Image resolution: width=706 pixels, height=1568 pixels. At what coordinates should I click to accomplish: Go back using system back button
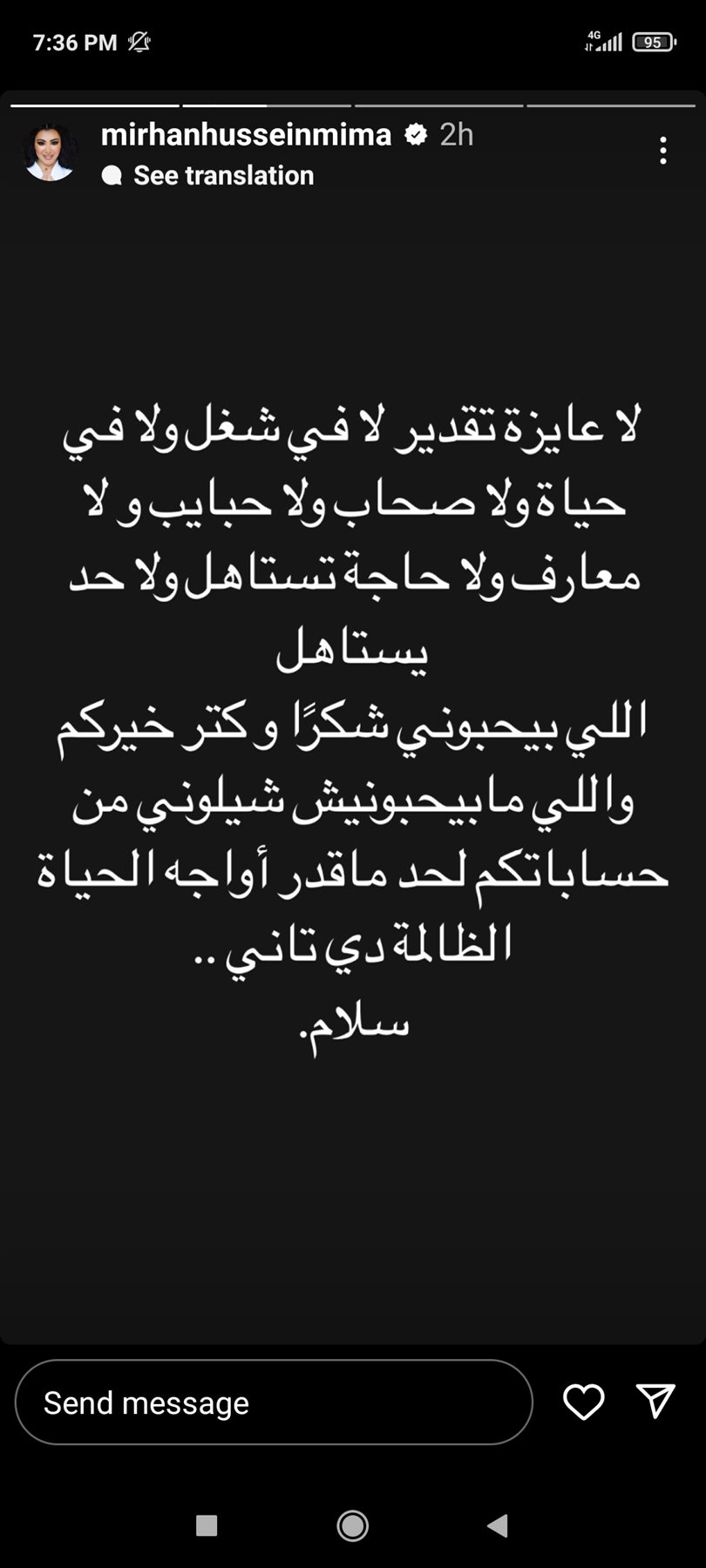coord(498,1525)
